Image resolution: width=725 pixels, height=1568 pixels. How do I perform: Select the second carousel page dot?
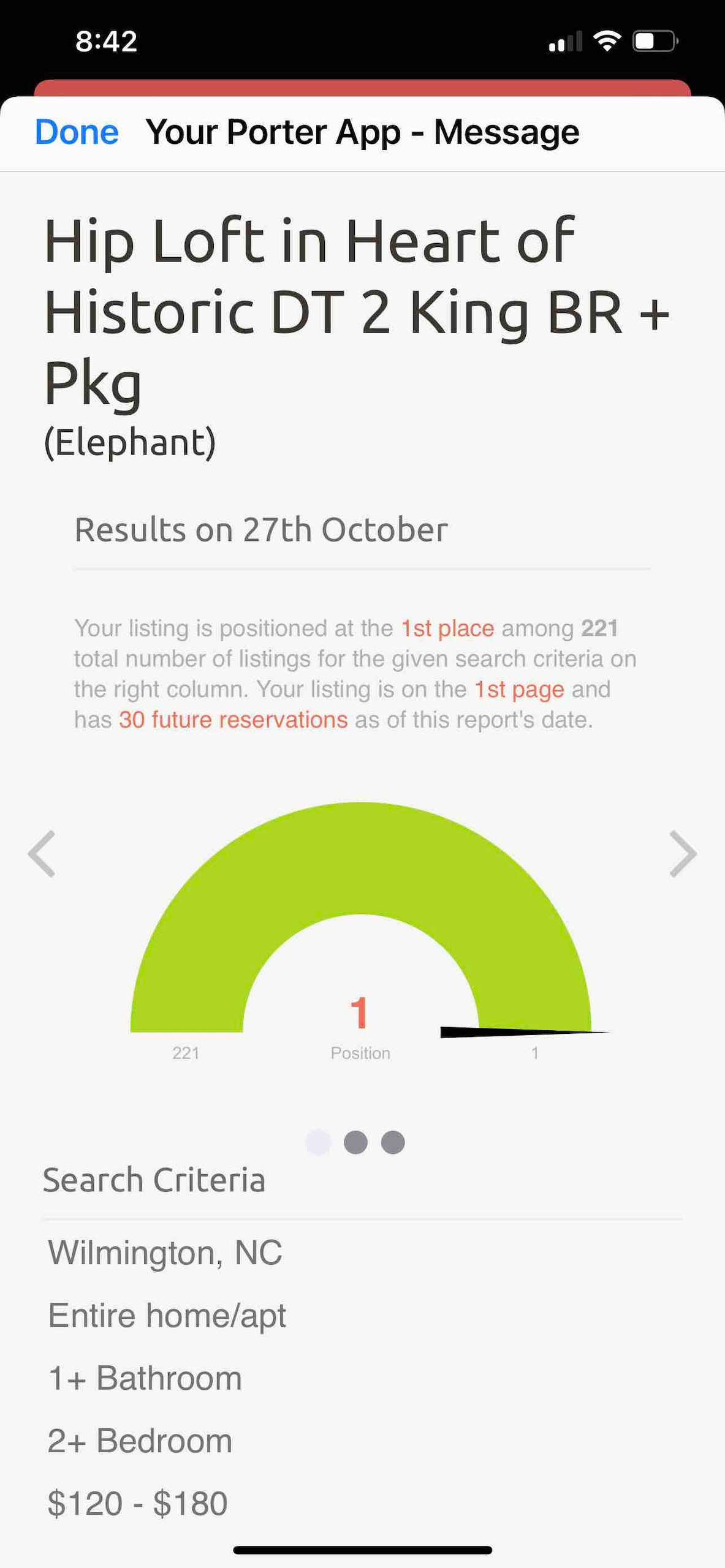pyautogui.click(x=355, y=1142)
